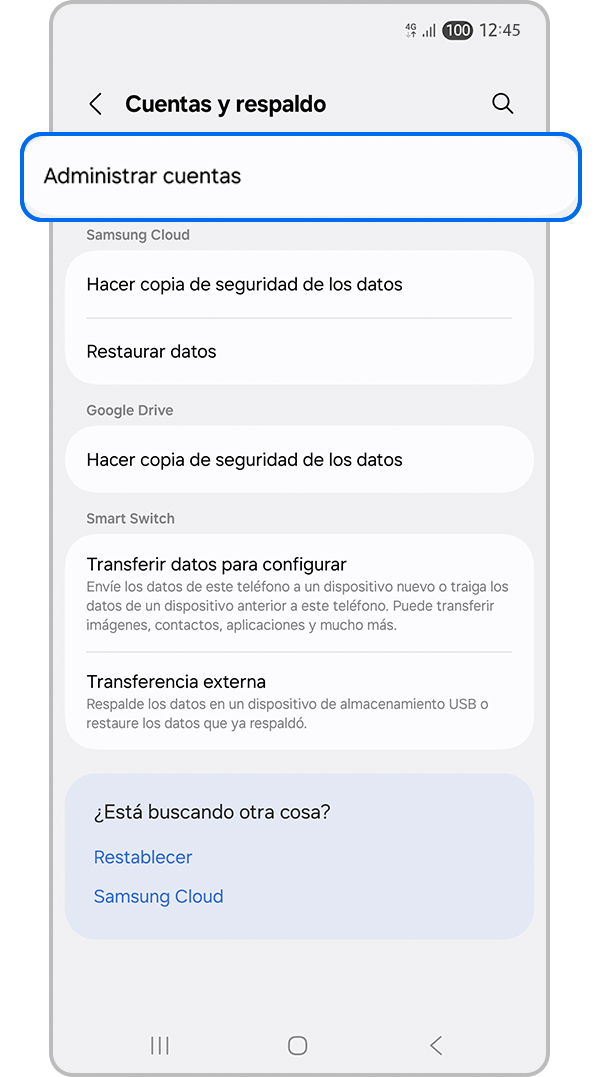Go back from Cuentas y respaldo

tap(96, 104)
